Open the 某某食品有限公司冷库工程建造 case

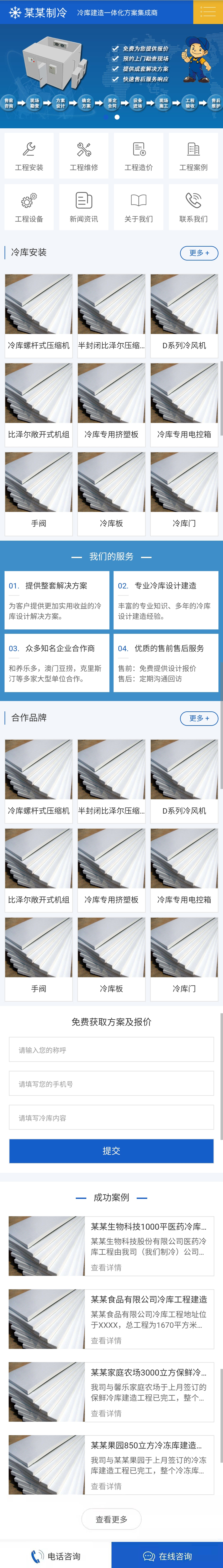(149, 1300)
